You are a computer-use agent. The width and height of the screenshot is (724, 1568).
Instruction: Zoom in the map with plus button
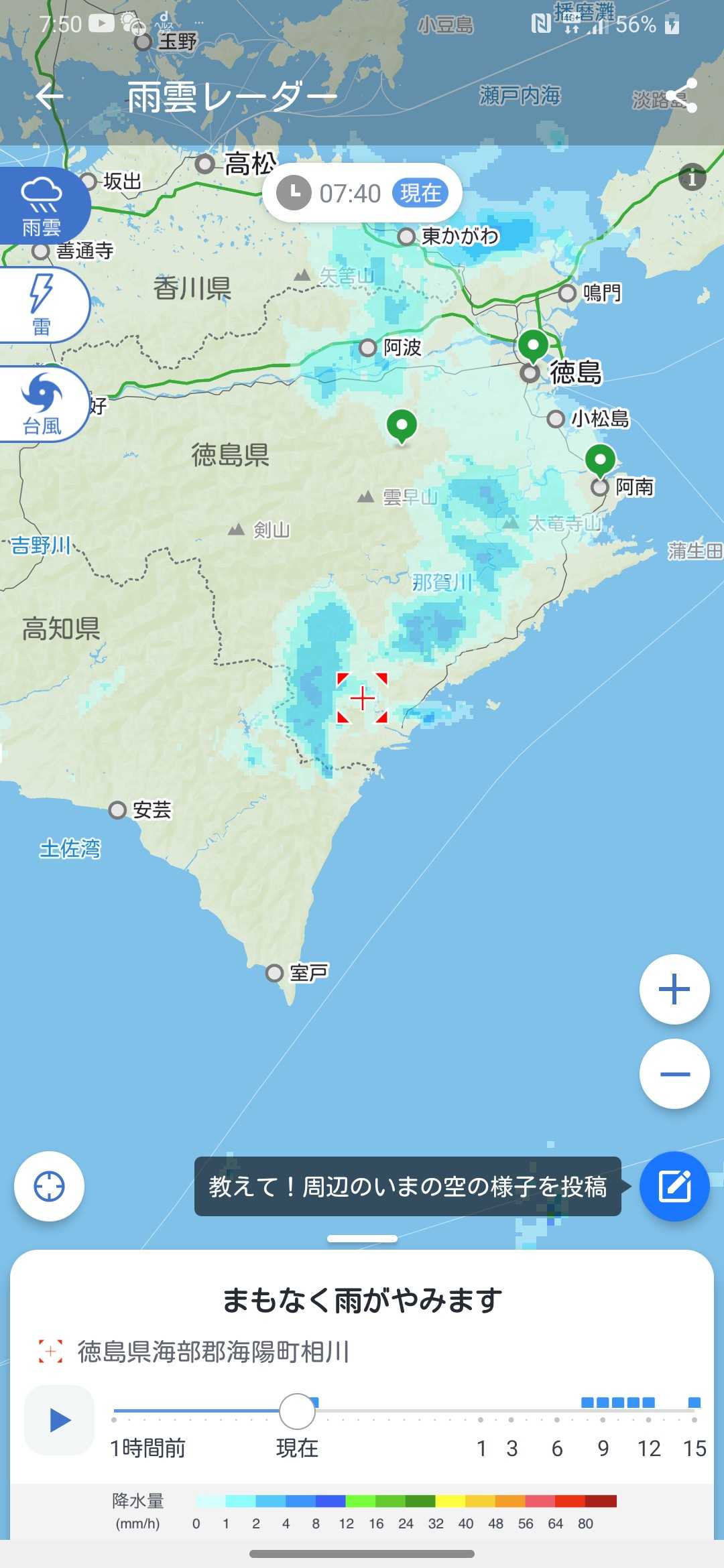point(674,990)
